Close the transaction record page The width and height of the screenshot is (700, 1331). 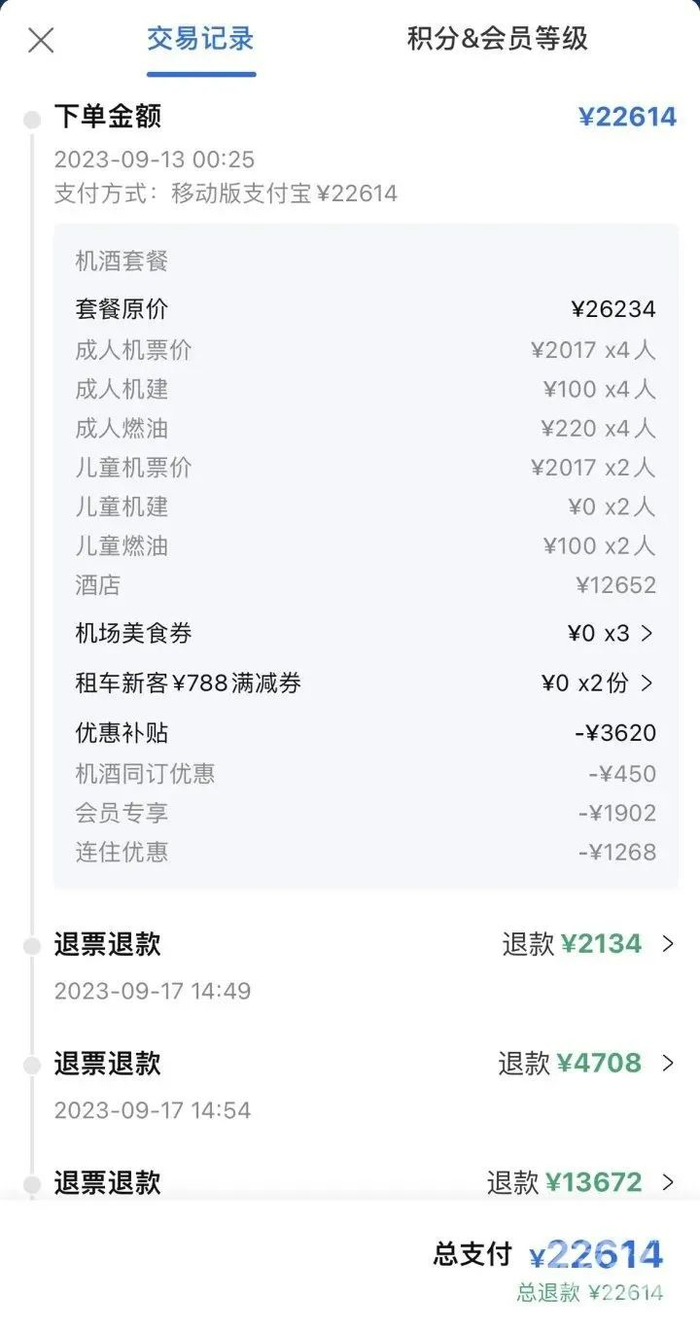[41, 41]
